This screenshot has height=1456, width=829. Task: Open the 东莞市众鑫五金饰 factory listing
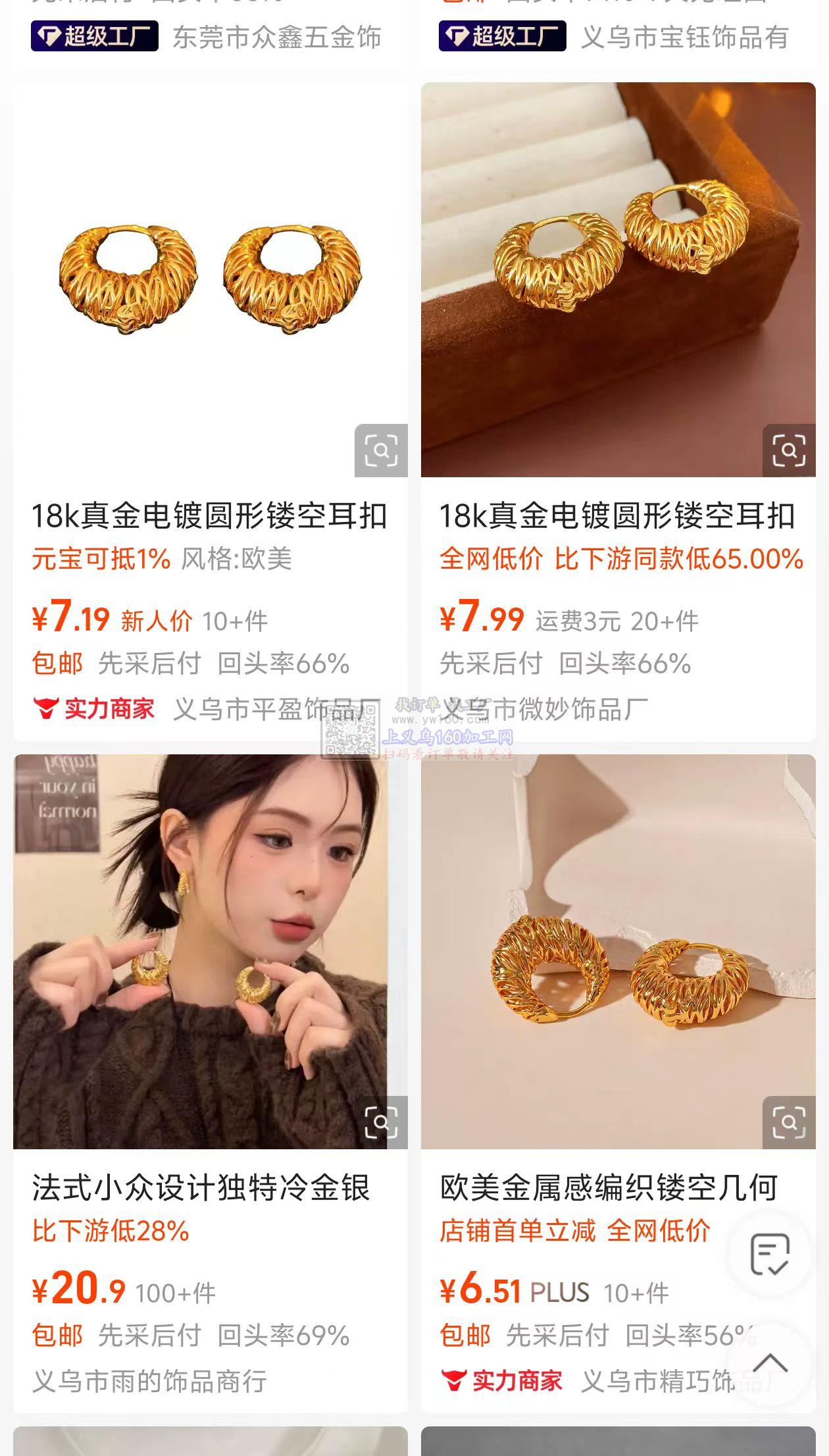(x=276, y=38)
